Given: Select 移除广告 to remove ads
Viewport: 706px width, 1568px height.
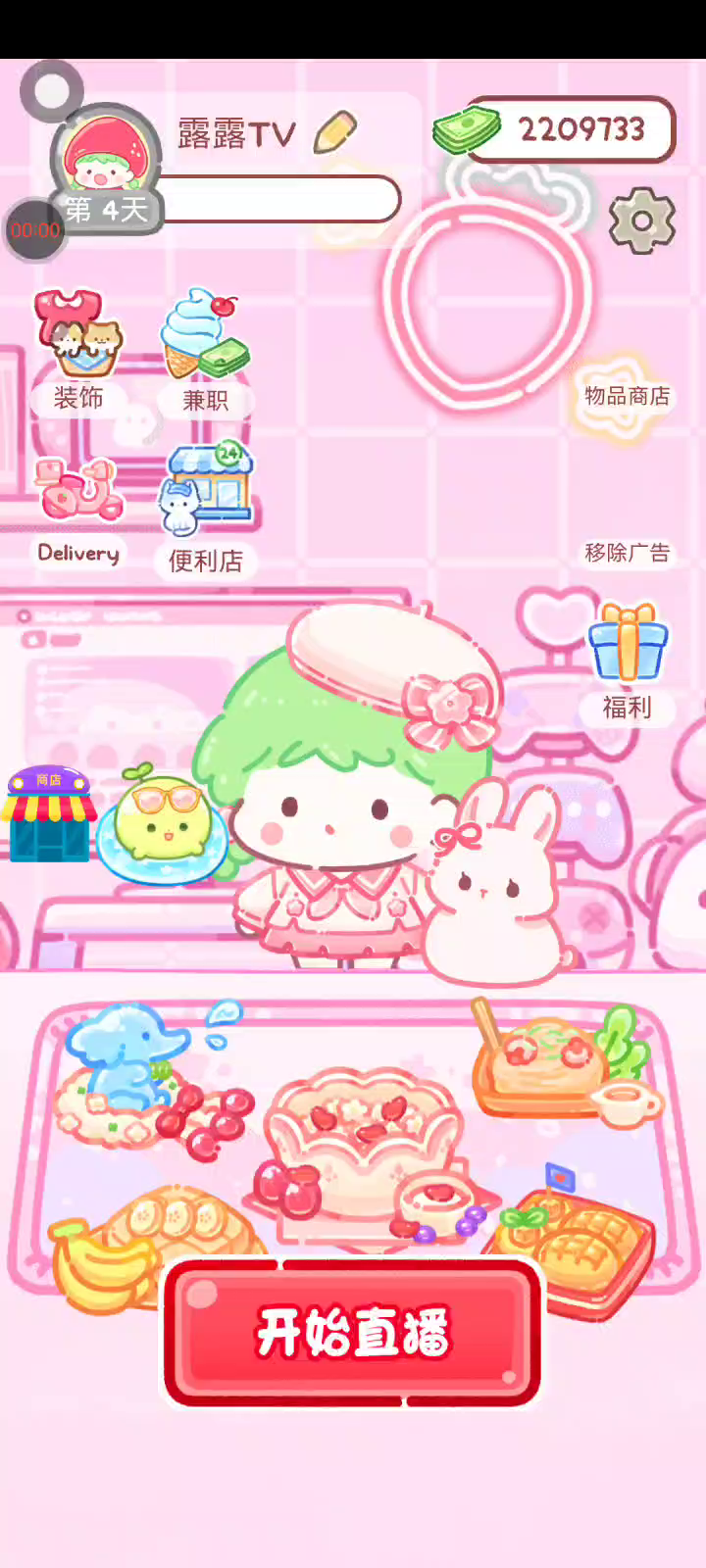Looking at the screenshot, I should (x=628, y=553).
